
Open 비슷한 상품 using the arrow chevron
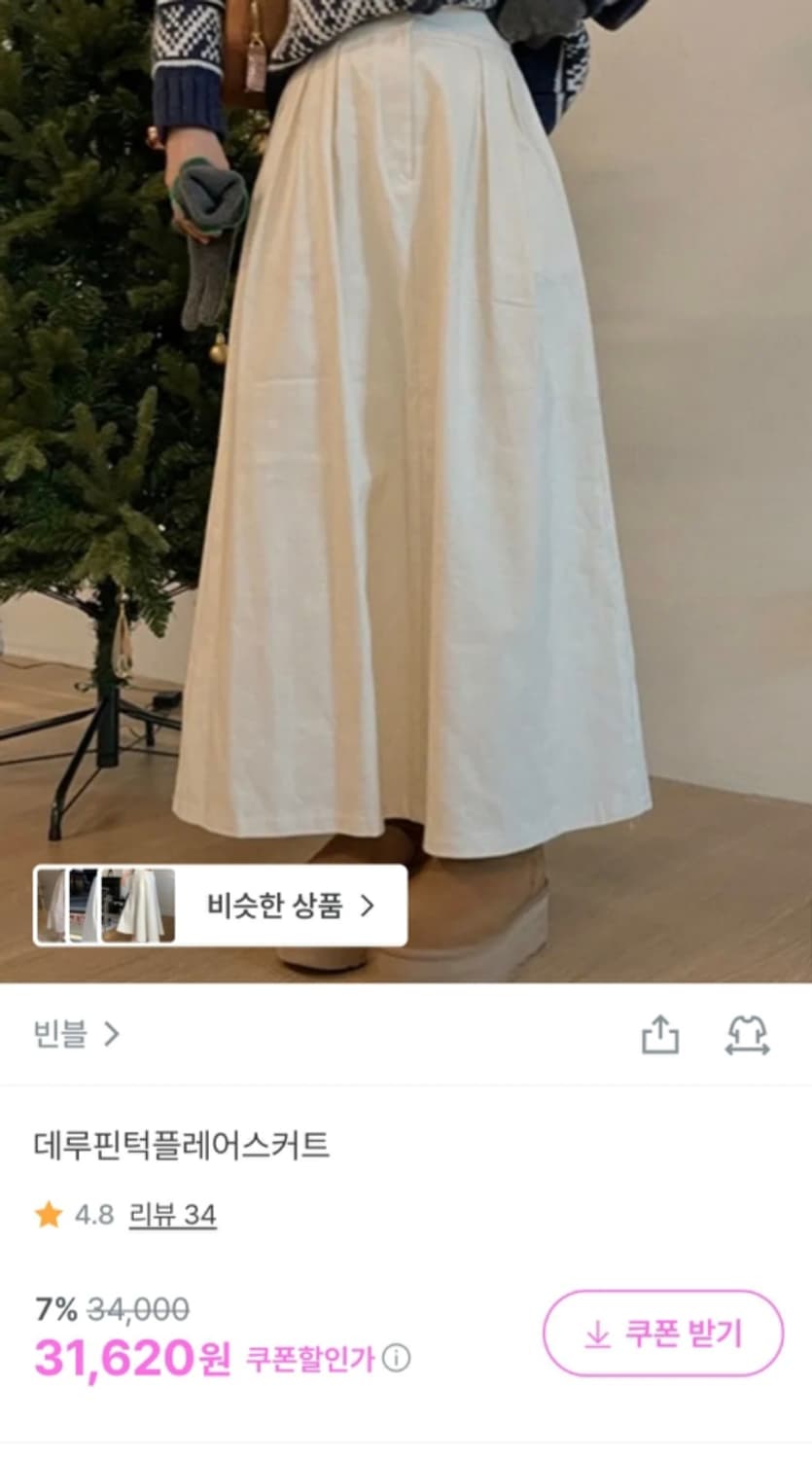[x=368, y=905]
